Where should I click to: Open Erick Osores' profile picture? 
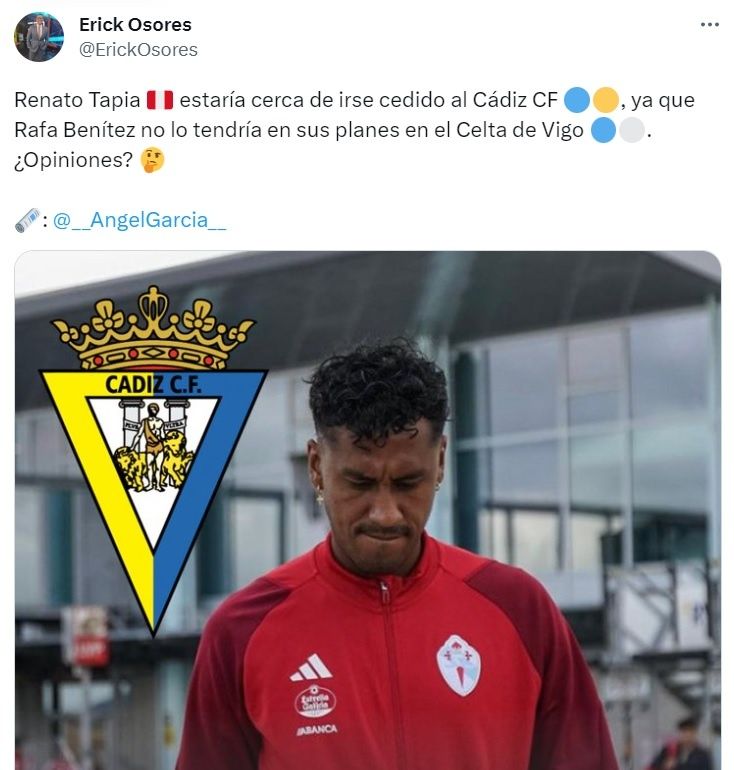tap(39, 37)
